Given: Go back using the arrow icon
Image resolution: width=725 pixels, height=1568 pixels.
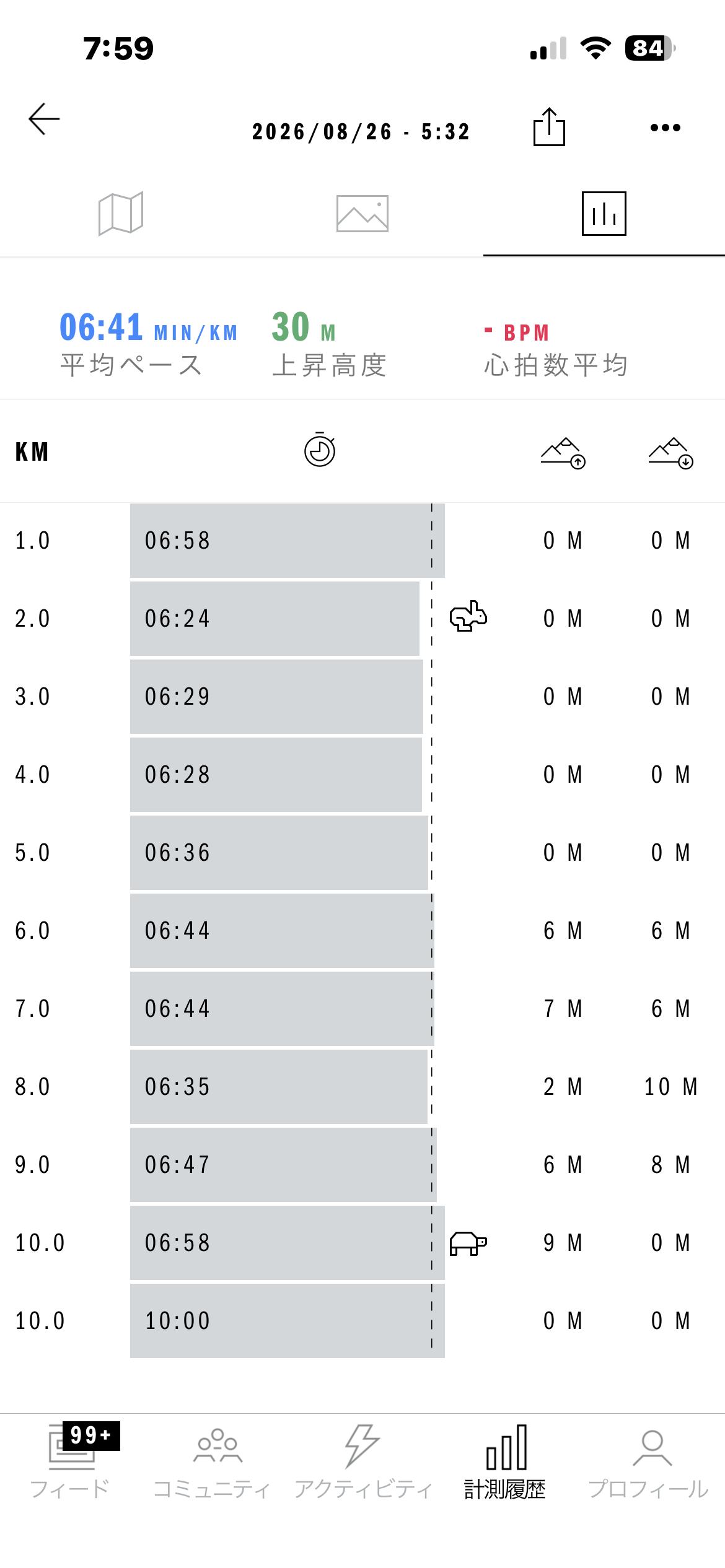Looking at the screenshot, I should coord(44,119).
